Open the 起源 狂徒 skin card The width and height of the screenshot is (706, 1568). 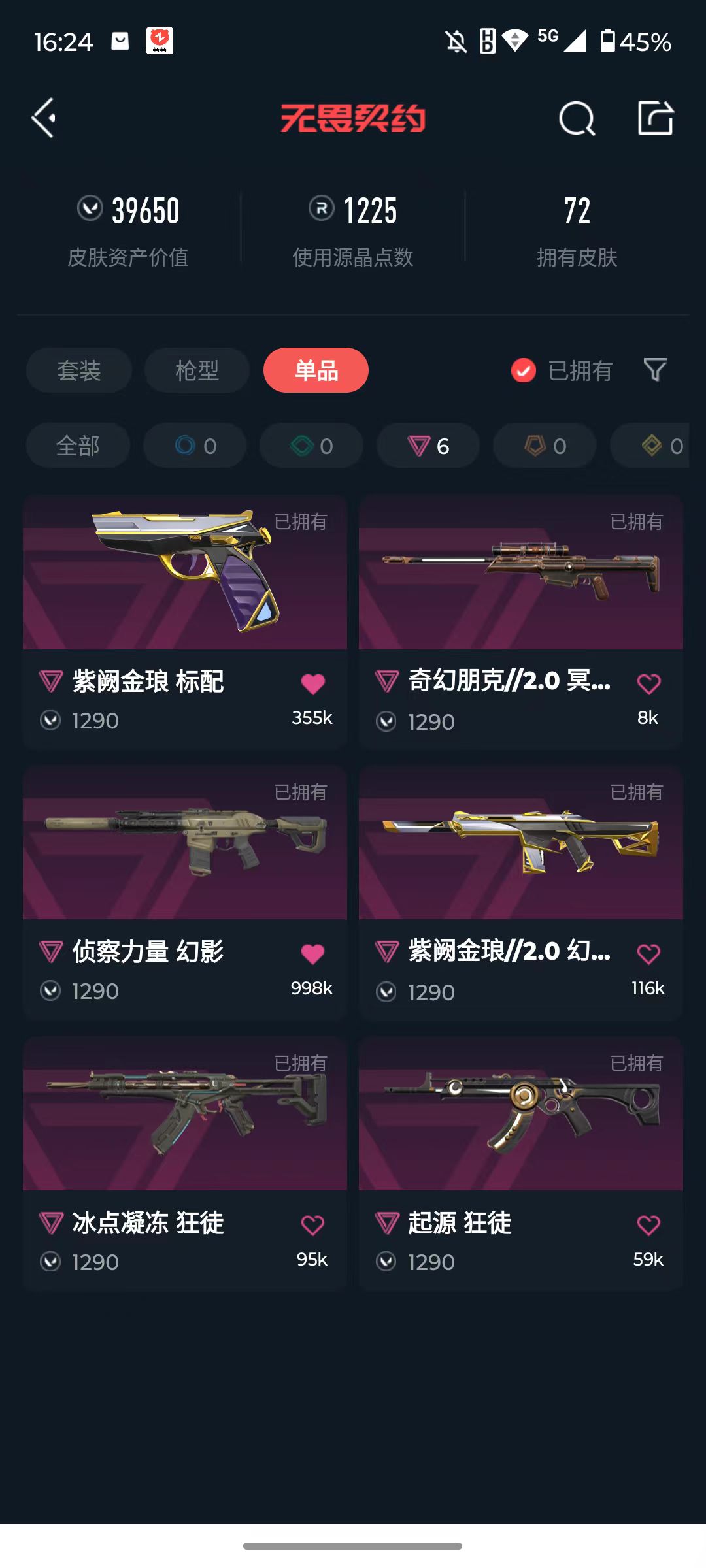coord(521,1163)
